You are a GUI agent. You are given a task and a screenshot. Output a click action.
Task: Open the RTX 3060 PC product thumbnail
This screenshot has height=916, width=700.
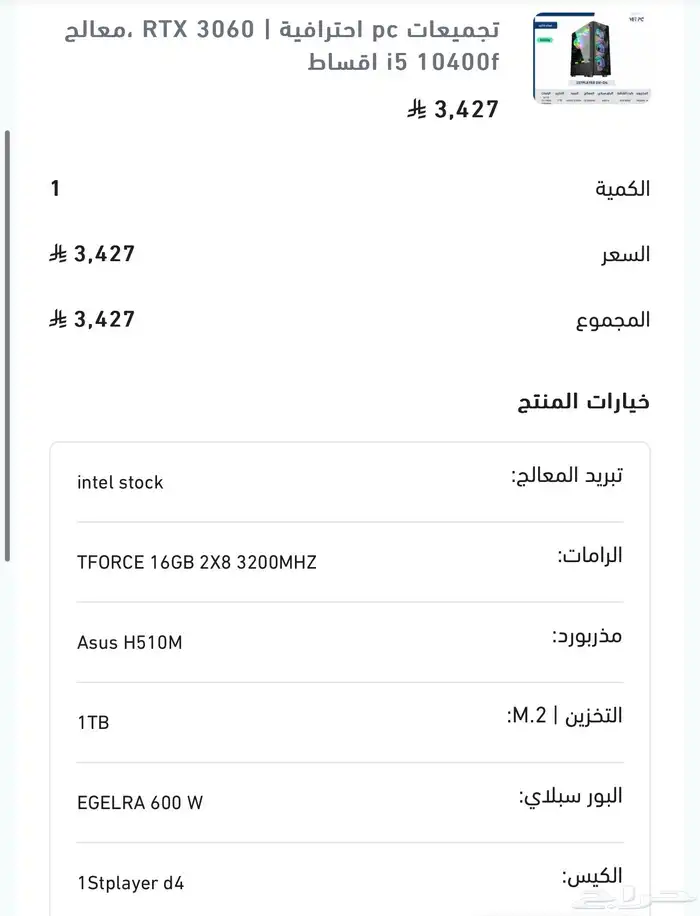592,57
